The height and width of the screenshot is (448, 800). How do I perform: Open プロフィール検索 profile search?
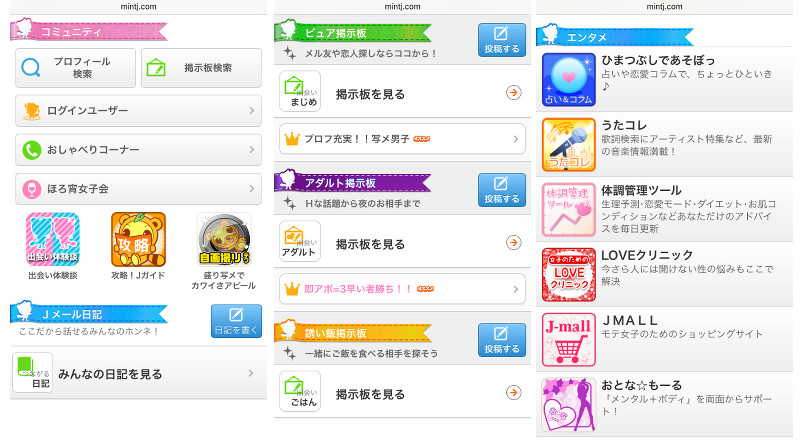(75, 68)
